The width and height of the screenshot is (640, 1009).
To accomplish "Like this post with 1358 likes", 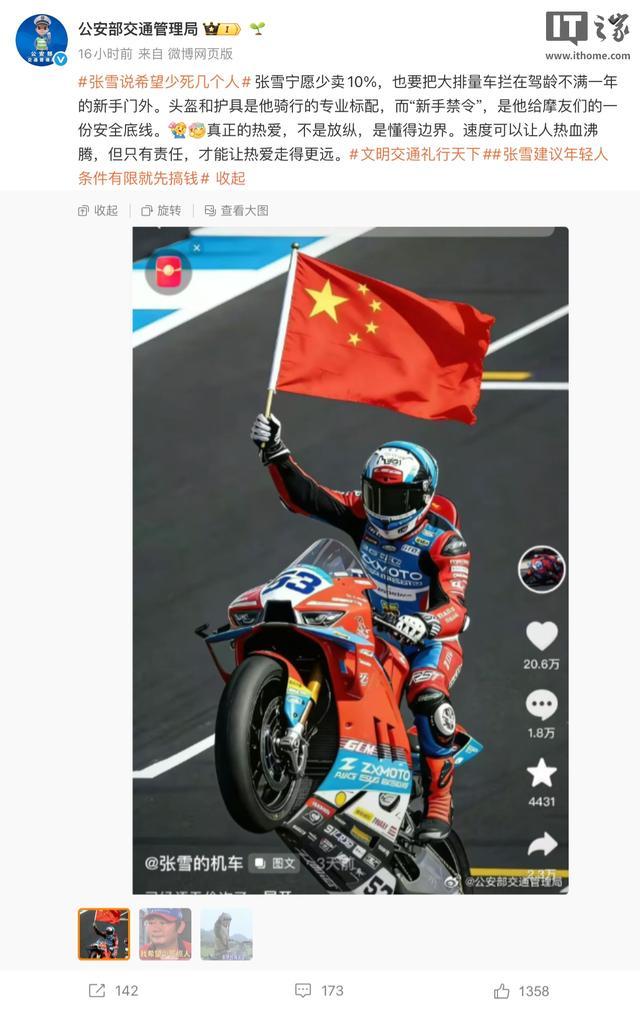I will coord(521,990).
